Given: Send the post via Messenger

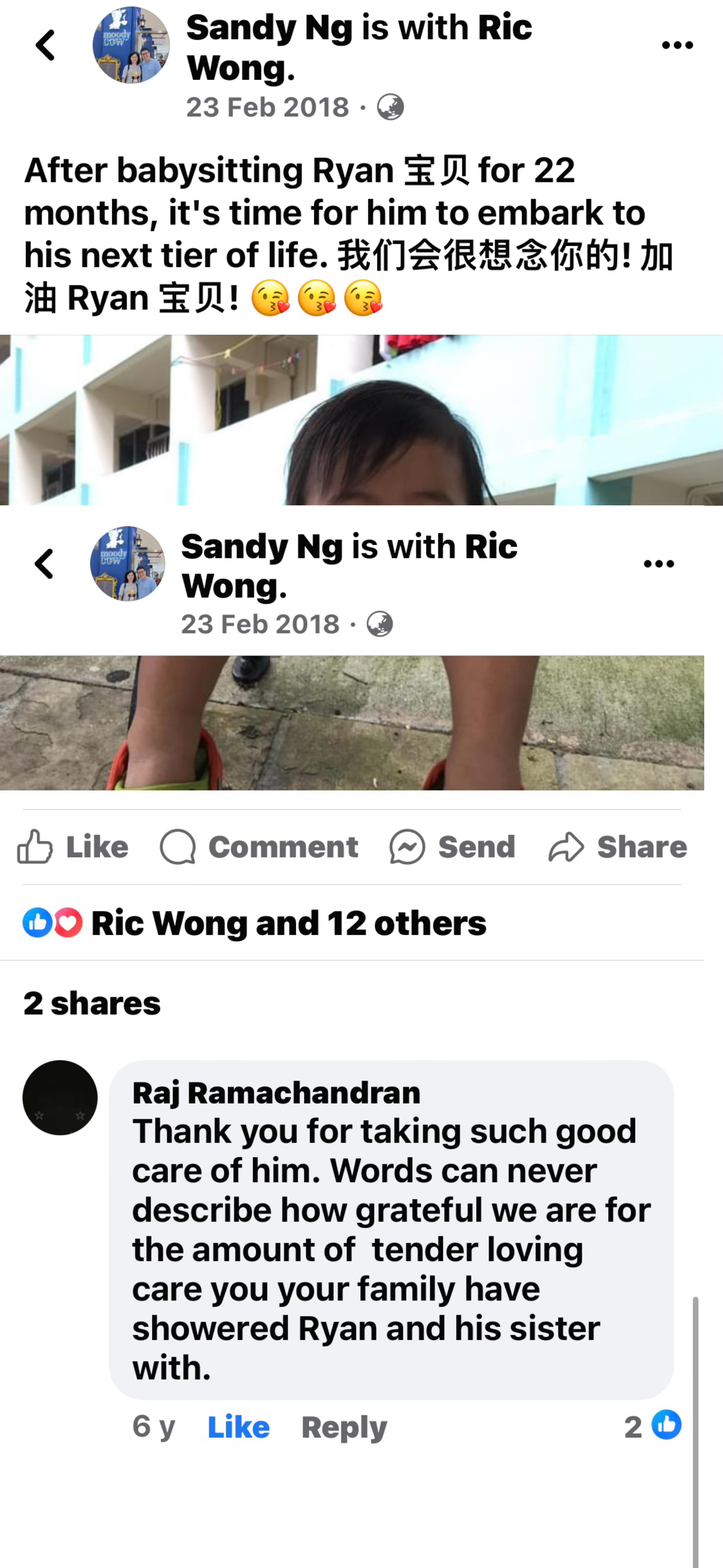Looking at the screenshot, I should (453, 847).
